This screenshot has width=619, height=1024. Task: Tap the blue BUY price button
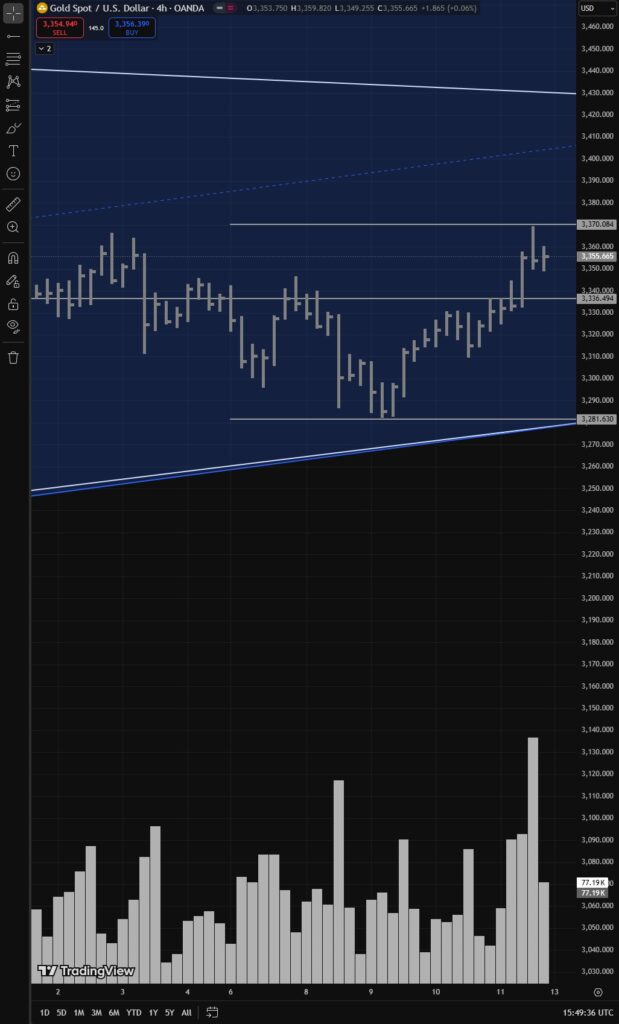click(x=131, y=27)
